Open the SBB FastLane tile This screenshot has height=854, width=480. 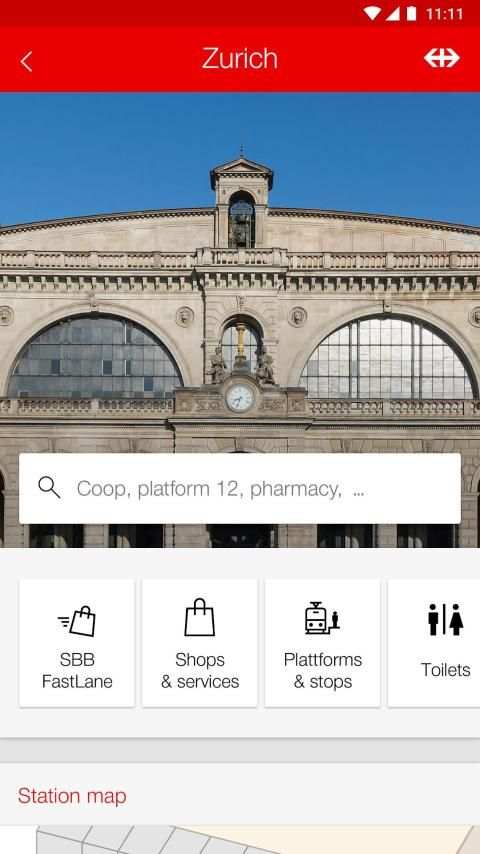[77, 643]
